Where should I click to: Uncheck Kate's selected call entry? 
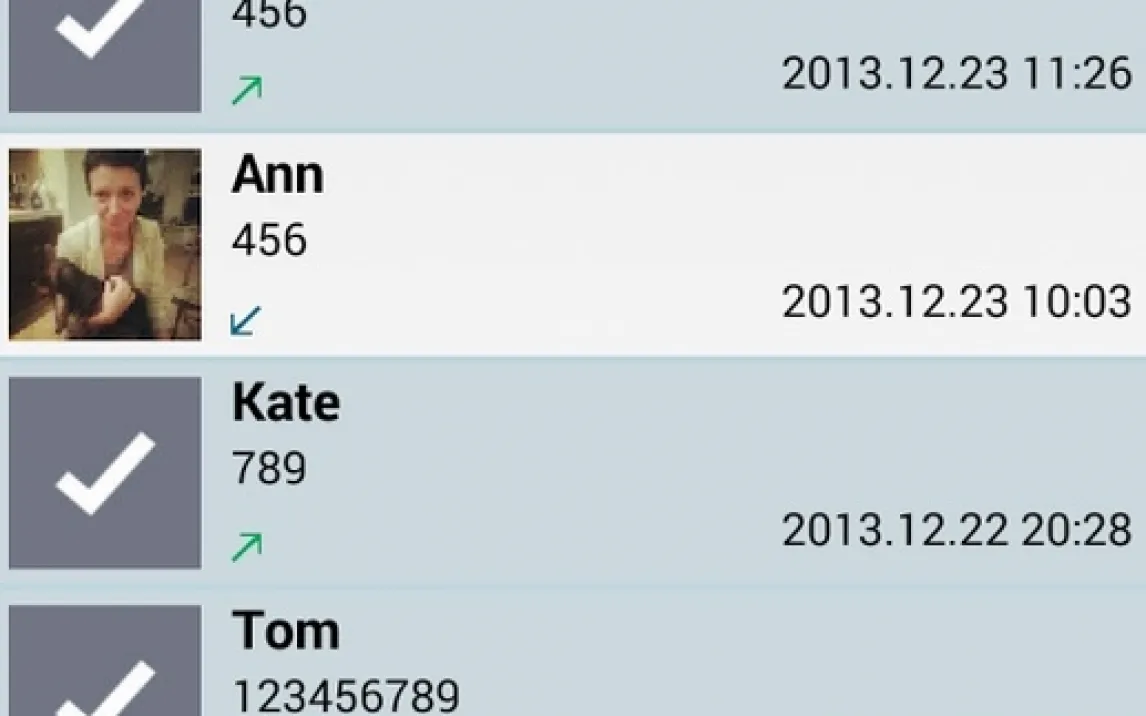(x=105, y=473)
